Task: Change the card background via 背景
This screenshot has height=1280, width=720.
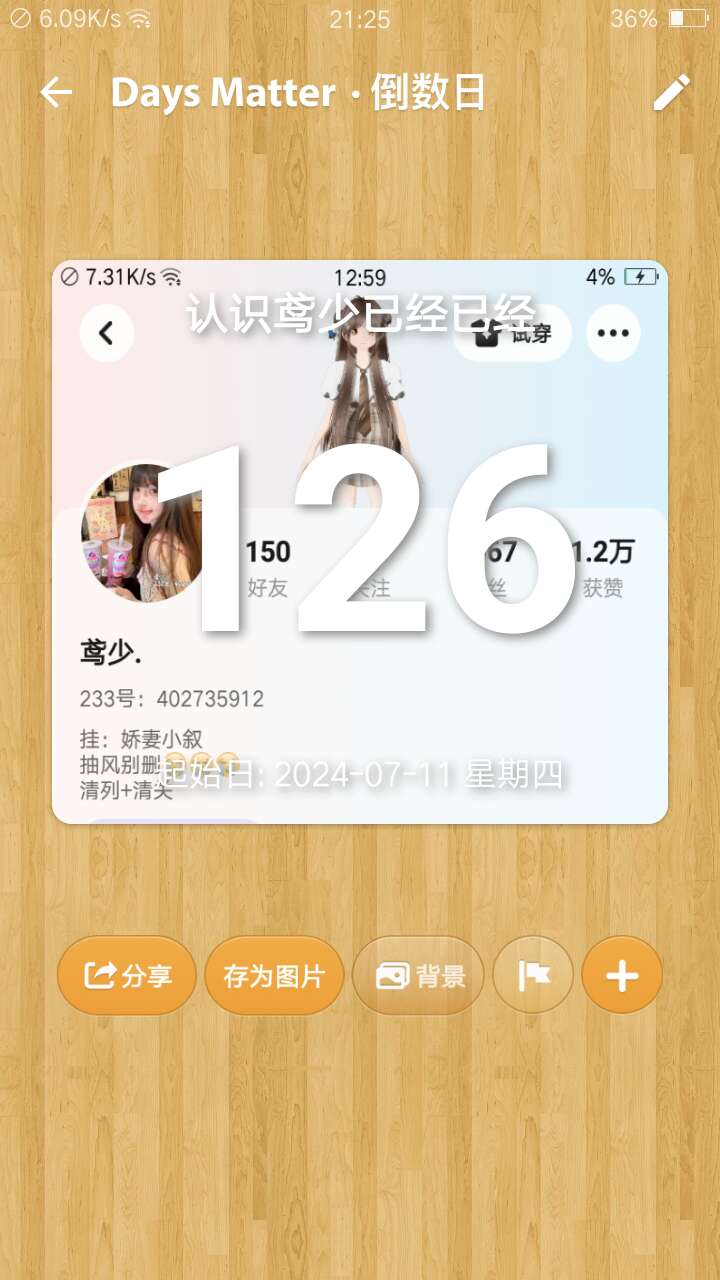Action: click(419, 975)
